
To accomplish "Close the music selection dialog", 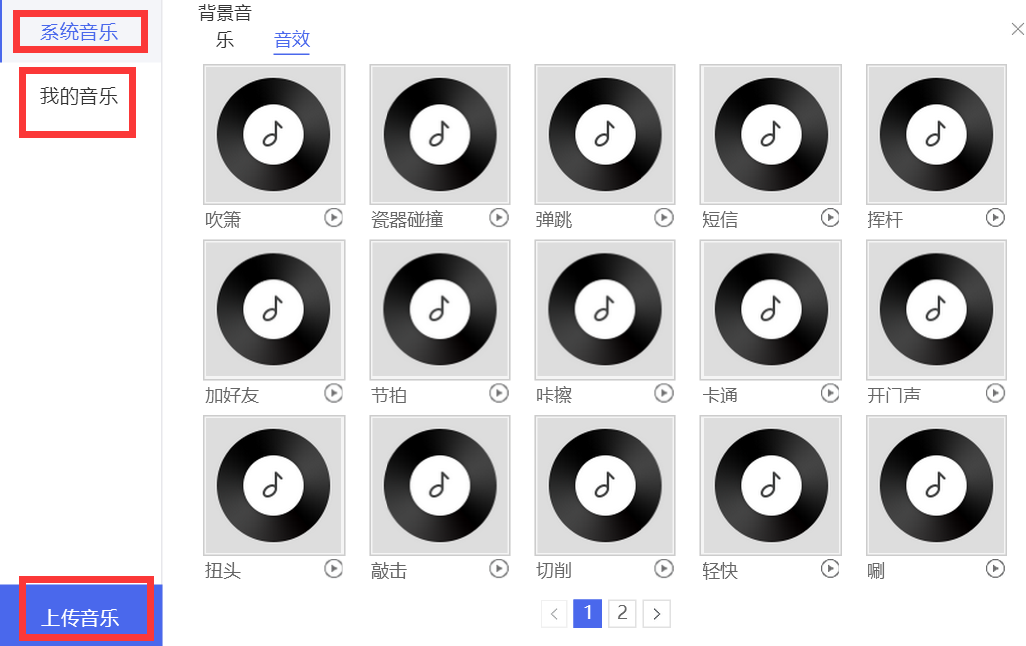I will pos(1017,30).
